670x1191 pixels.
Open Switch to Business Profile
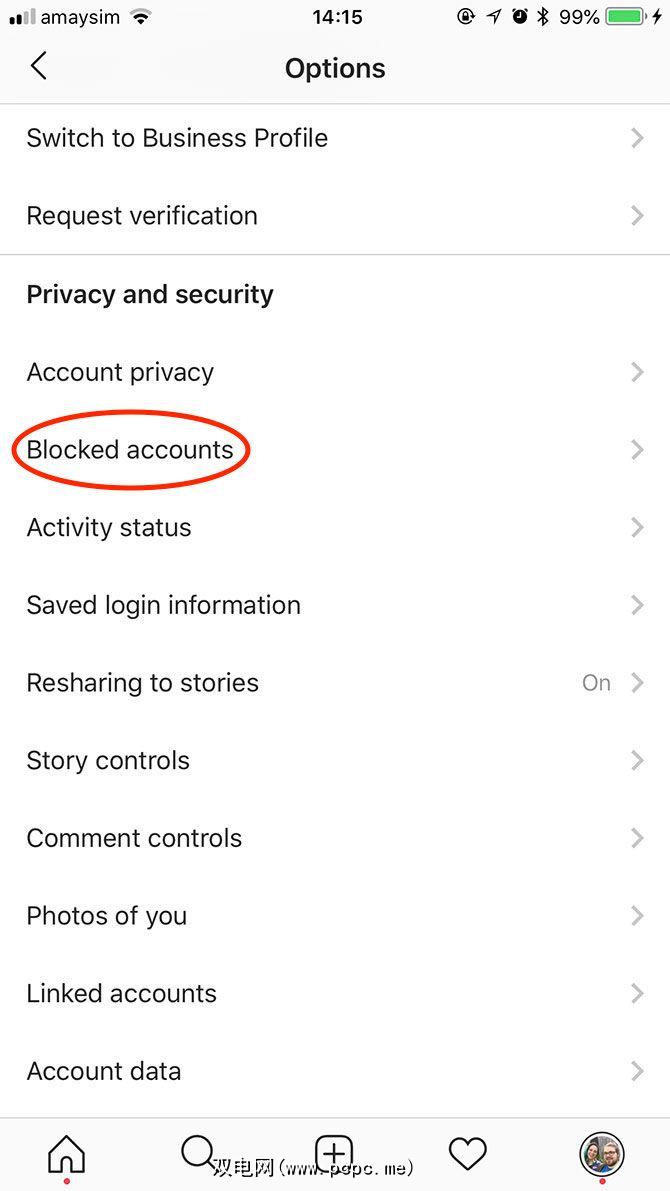pyautogui.click(x=177, y=138)
